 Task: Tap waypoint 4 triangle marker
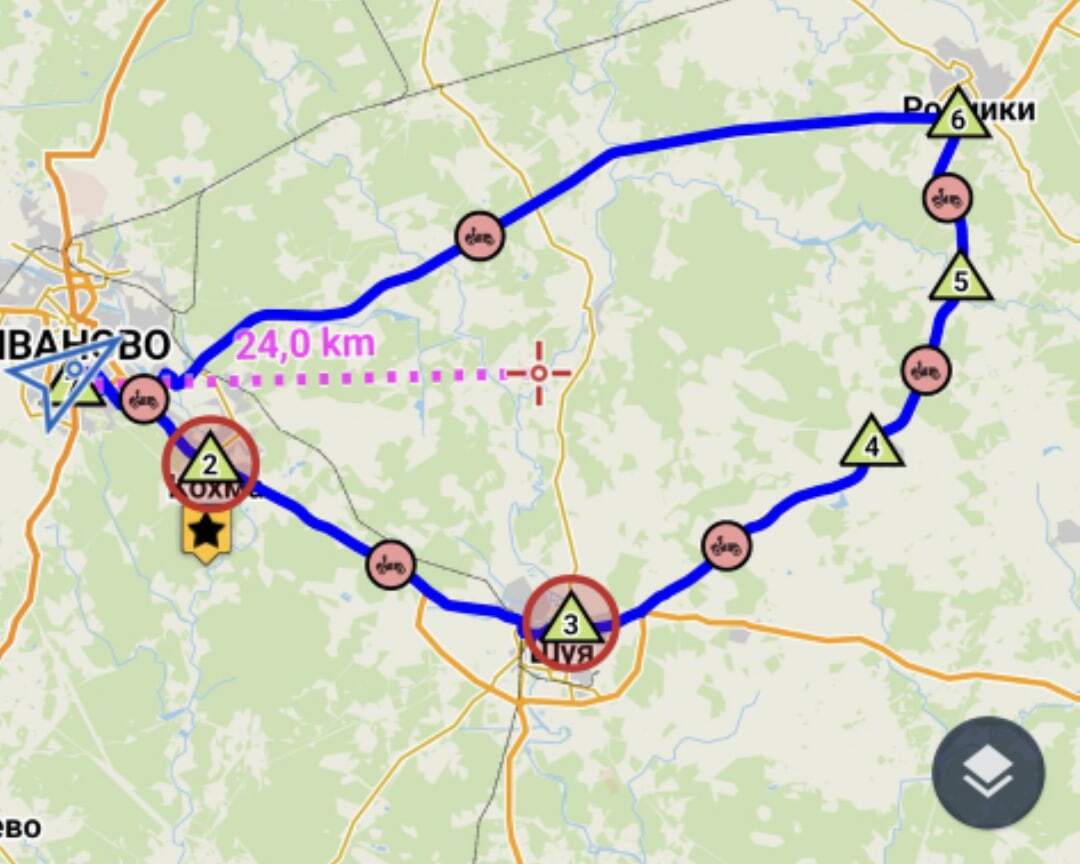coord(872,445)
